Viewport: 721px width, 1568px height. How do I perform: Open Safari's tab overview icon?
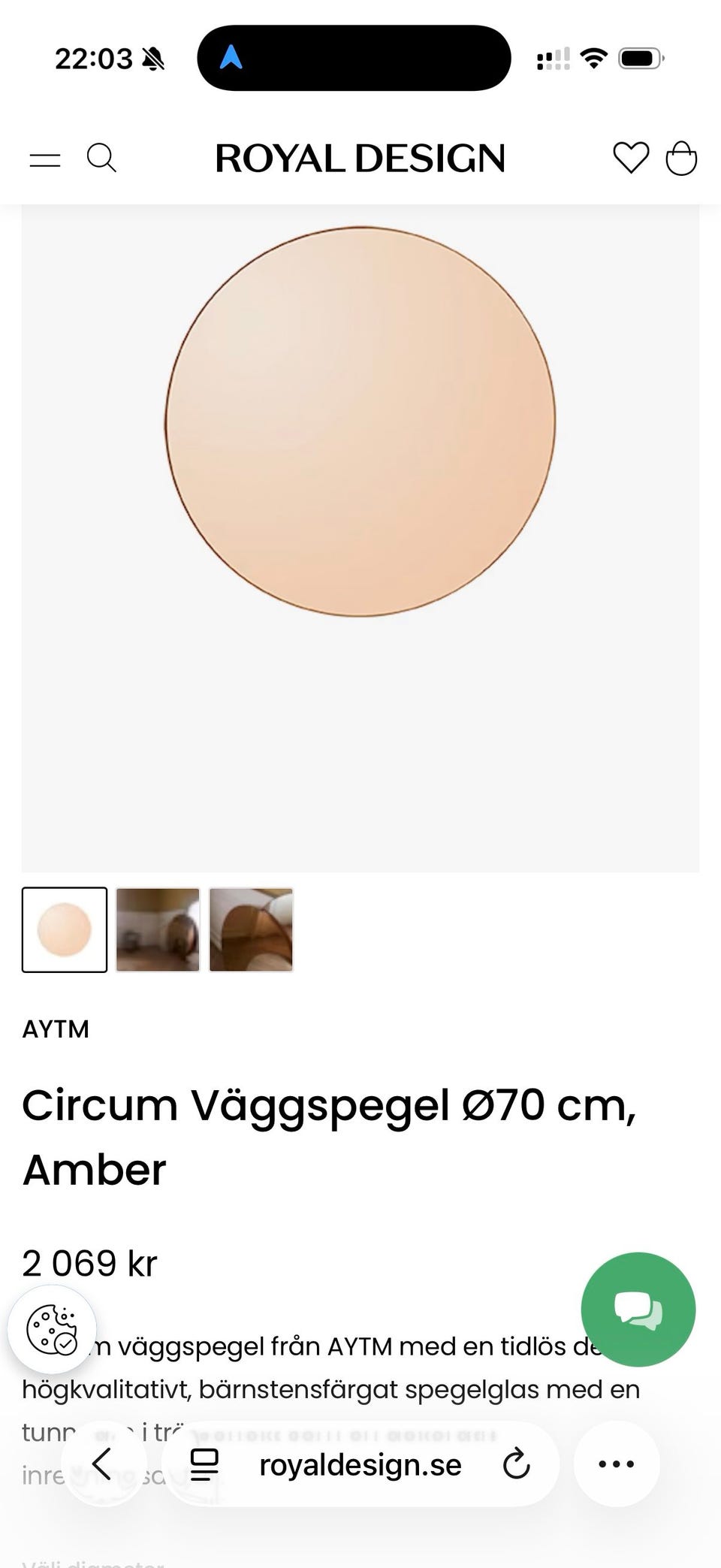(x=203, y=1464)
